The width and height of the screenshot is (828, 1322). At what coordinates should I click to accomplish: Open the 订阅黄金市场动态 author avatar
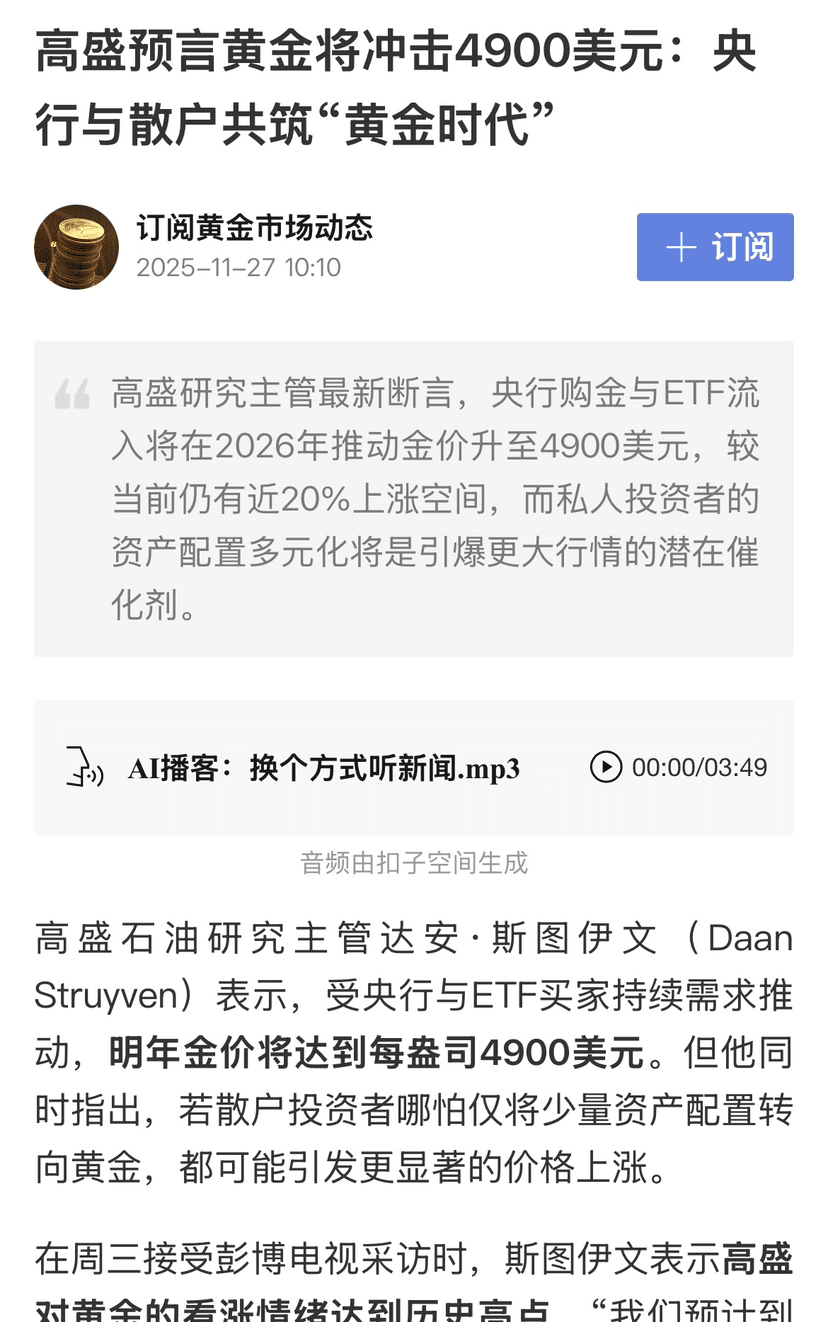76,247
